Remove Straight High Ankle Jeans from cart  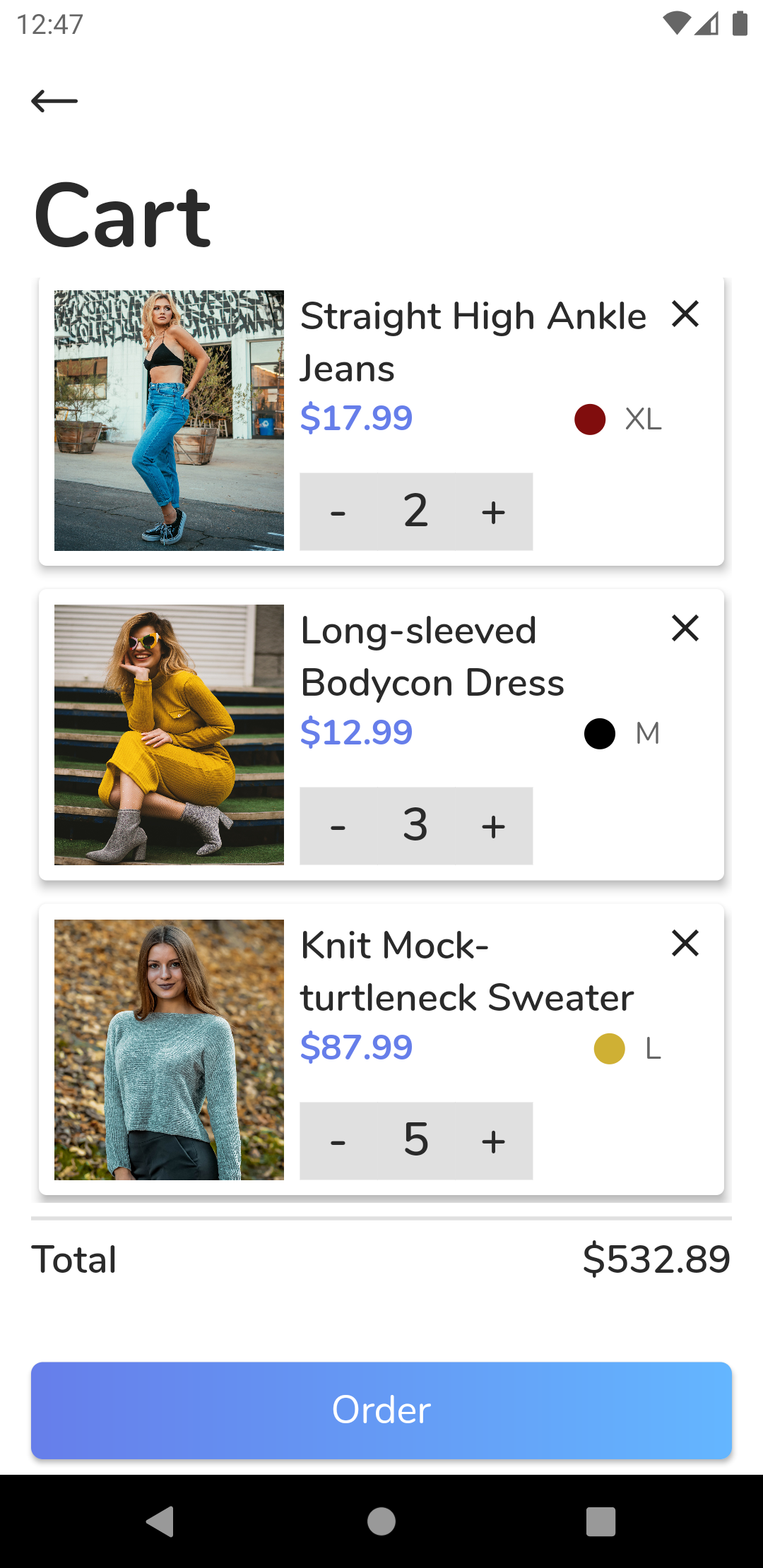click(x=685, y=314)
